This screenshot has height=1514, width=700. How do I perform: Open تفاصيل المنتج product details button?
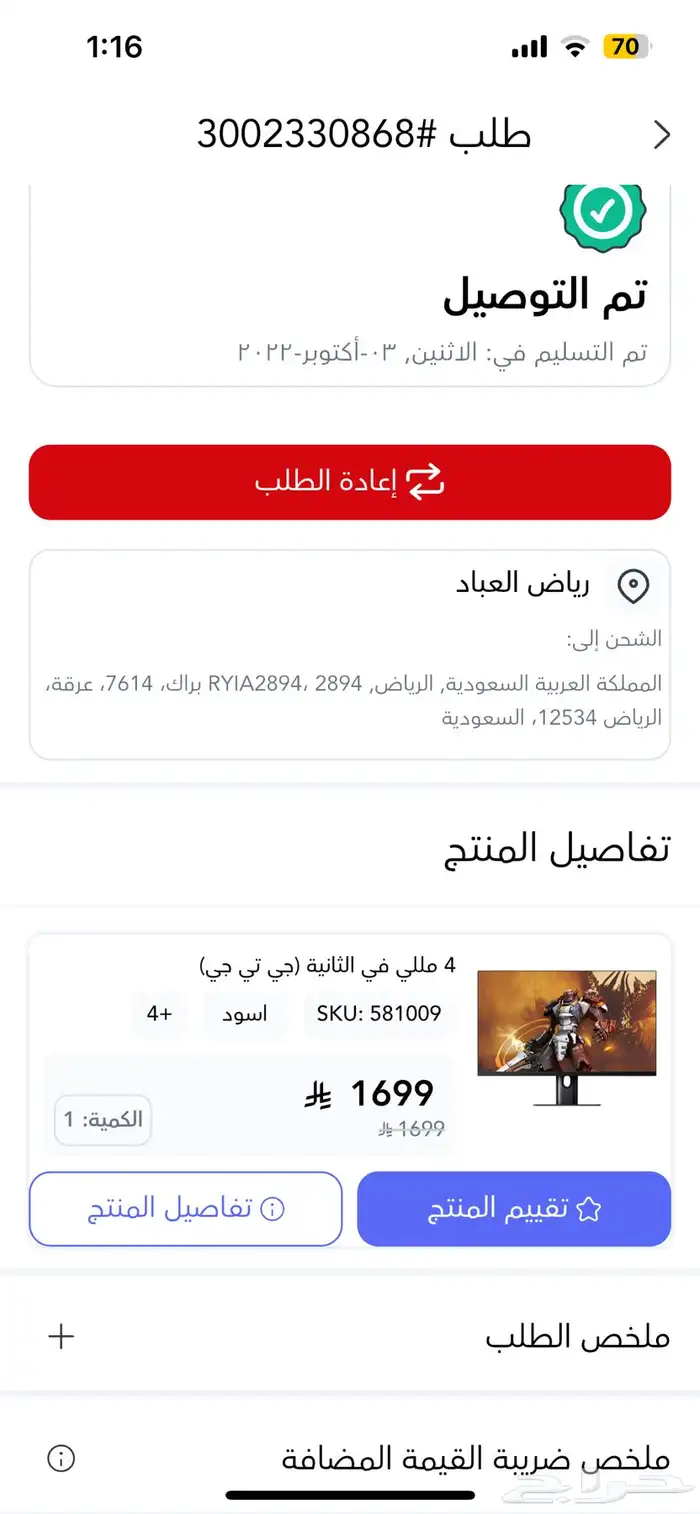186,1208
